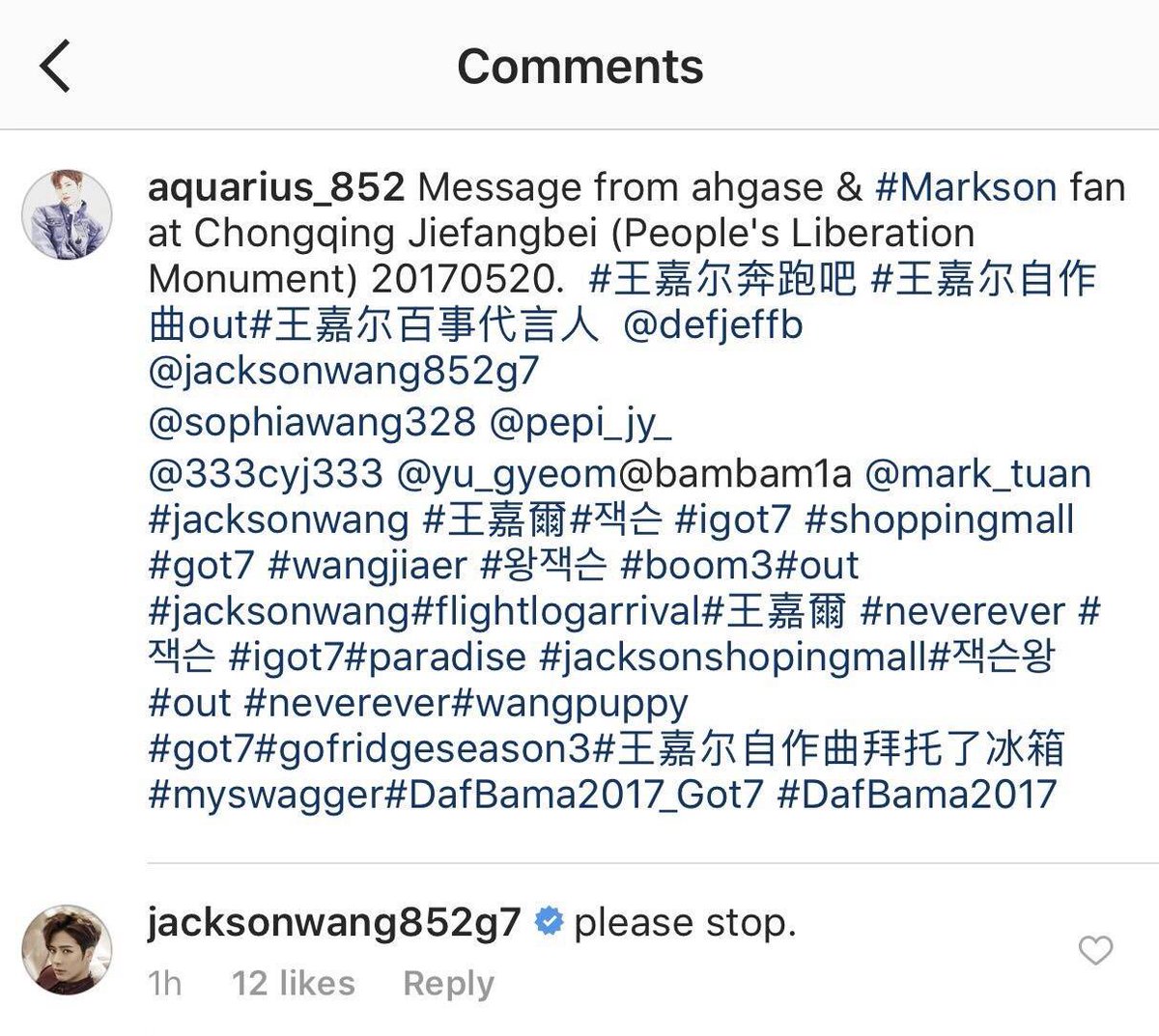This screenshot has width=1159, height=1036.
Task: Open the #wangjiaer hashtag
Action: coord(367,565)
